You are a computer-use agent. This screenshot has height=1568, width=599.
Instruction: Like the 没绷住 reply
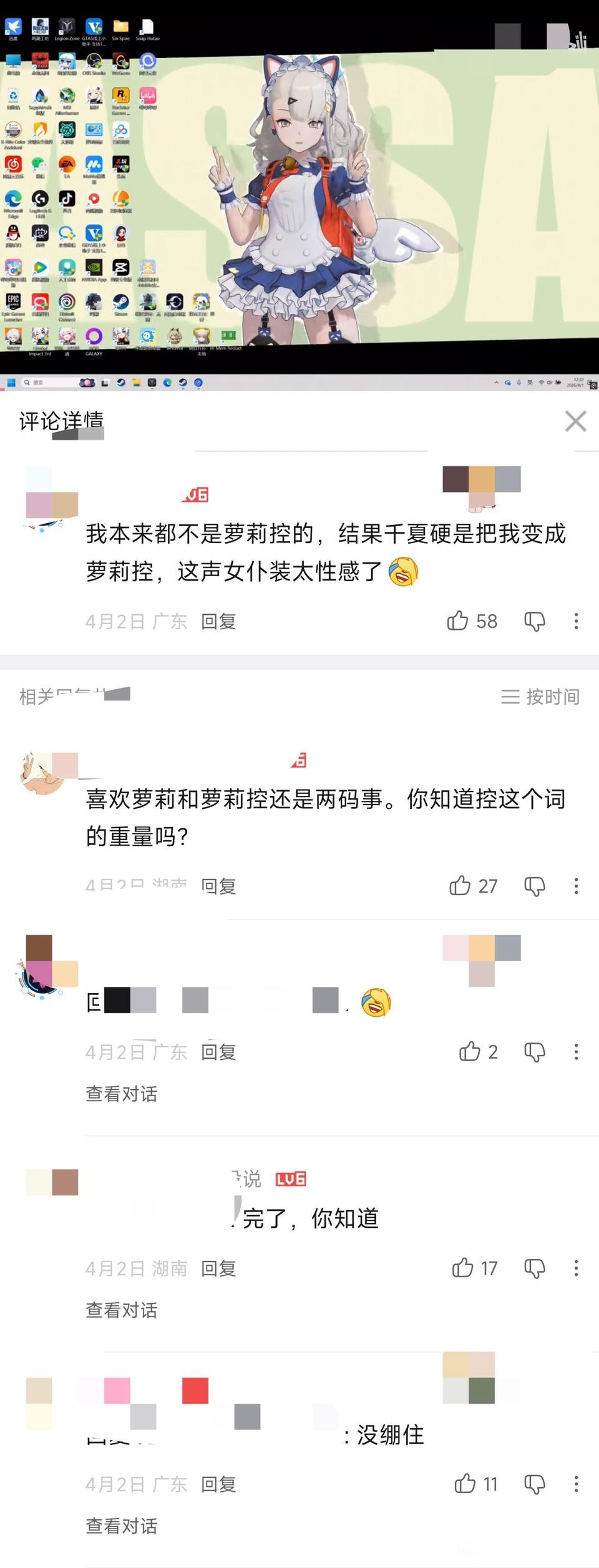[465, 1484]
